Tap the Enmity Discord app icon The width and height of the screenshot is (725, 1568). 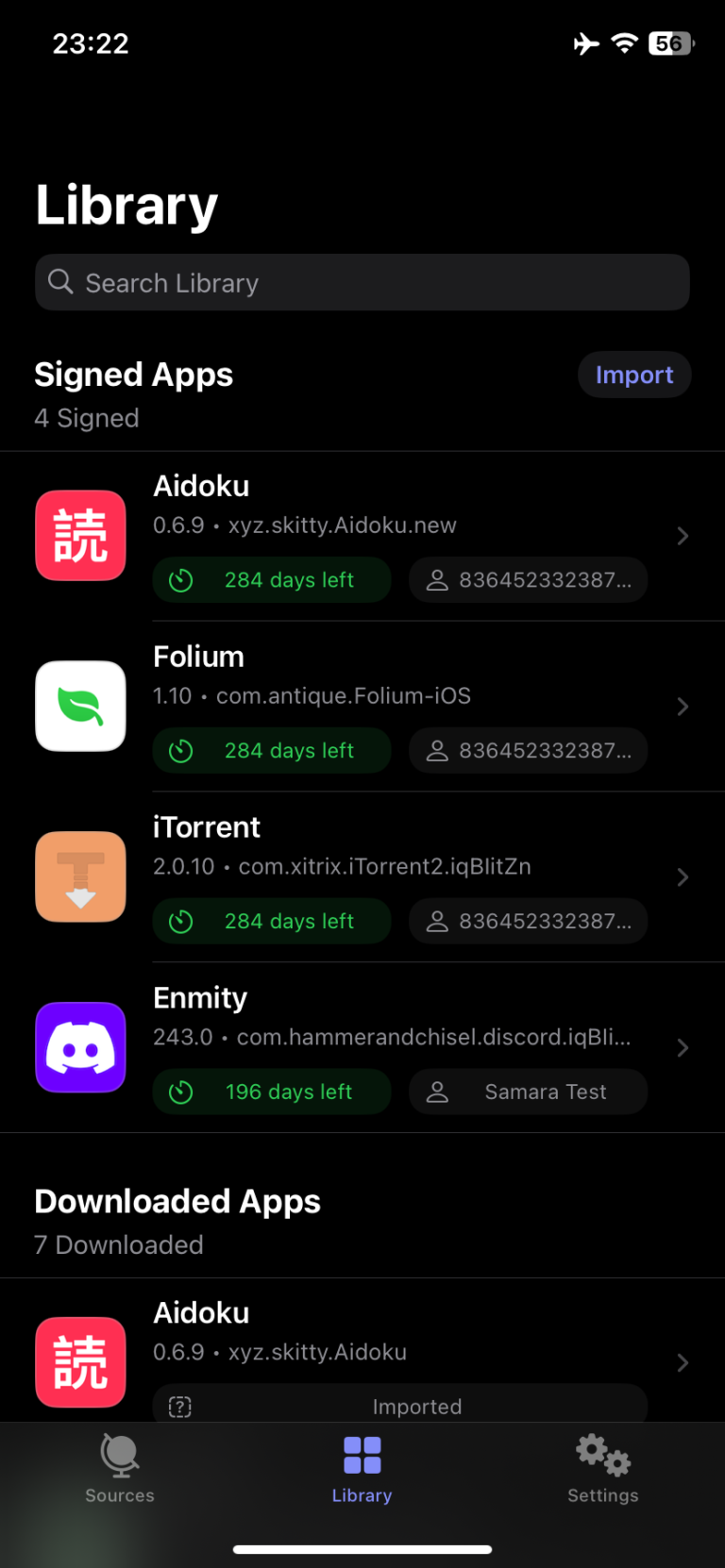pyautogui.click(x=80, y=1047)
